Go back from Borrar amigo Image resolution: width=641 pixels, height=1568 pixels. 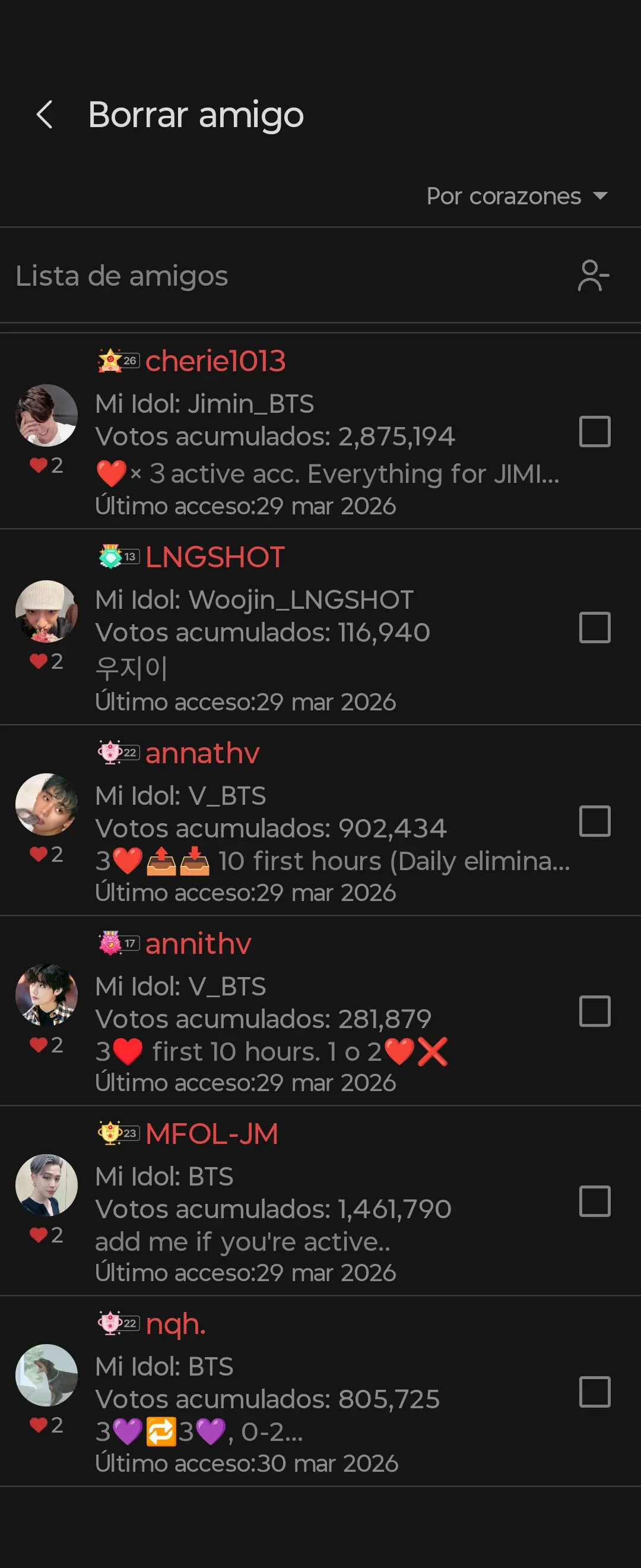point(45,115)
